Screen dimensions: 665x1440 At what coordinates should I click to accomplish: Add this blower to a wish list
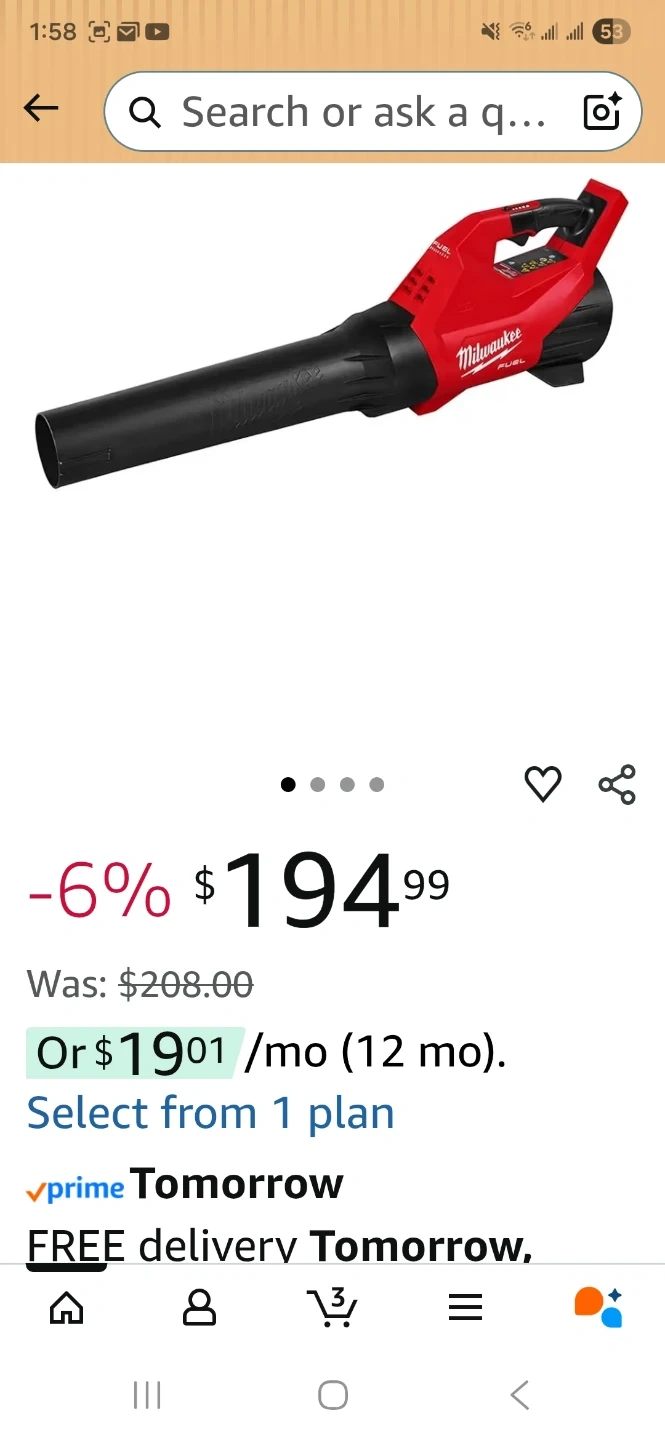tap(543, 784)
